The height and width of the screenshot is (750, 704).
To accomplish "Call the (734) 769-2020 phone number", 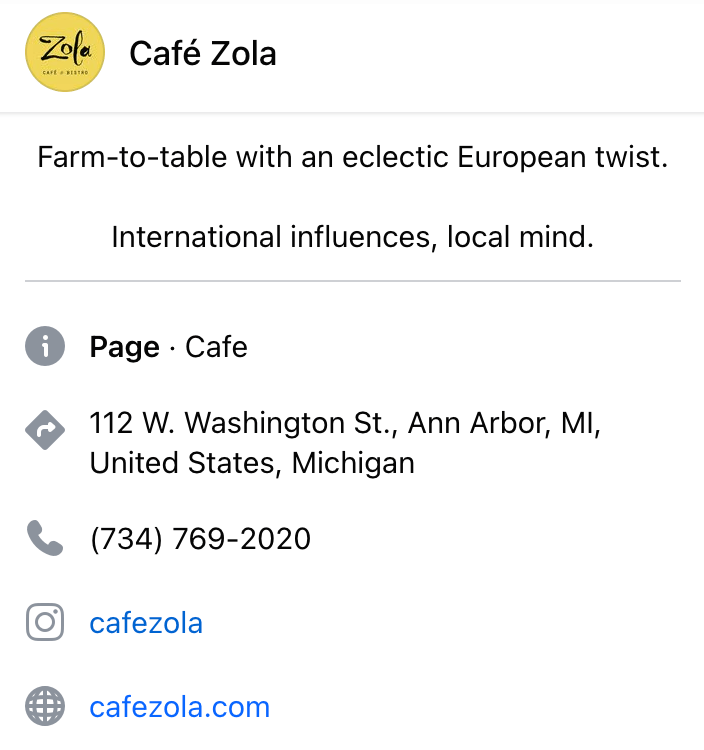I will tap(200, 539).
